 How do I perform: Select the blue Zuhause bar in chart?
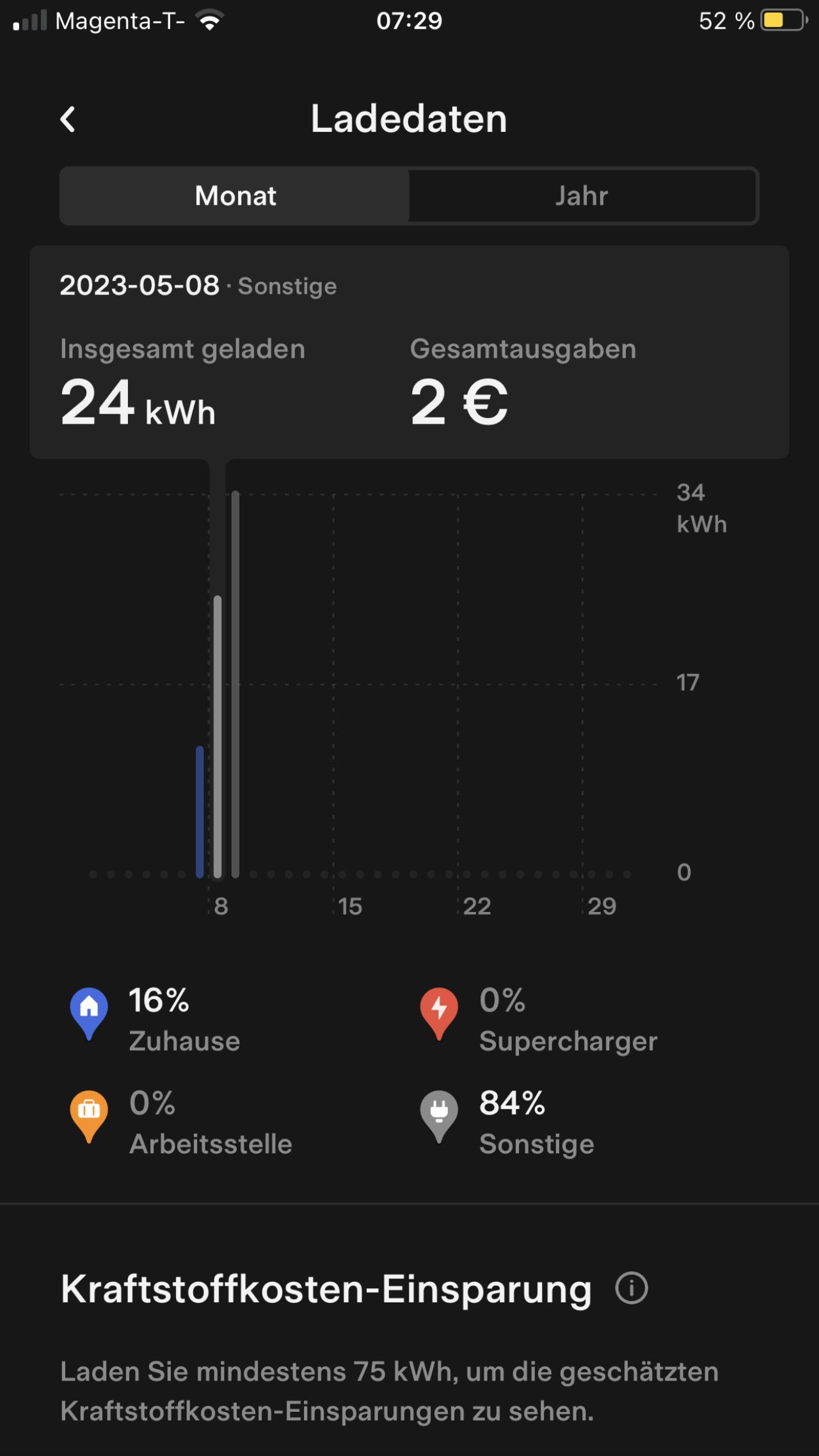tap(200, 812)
